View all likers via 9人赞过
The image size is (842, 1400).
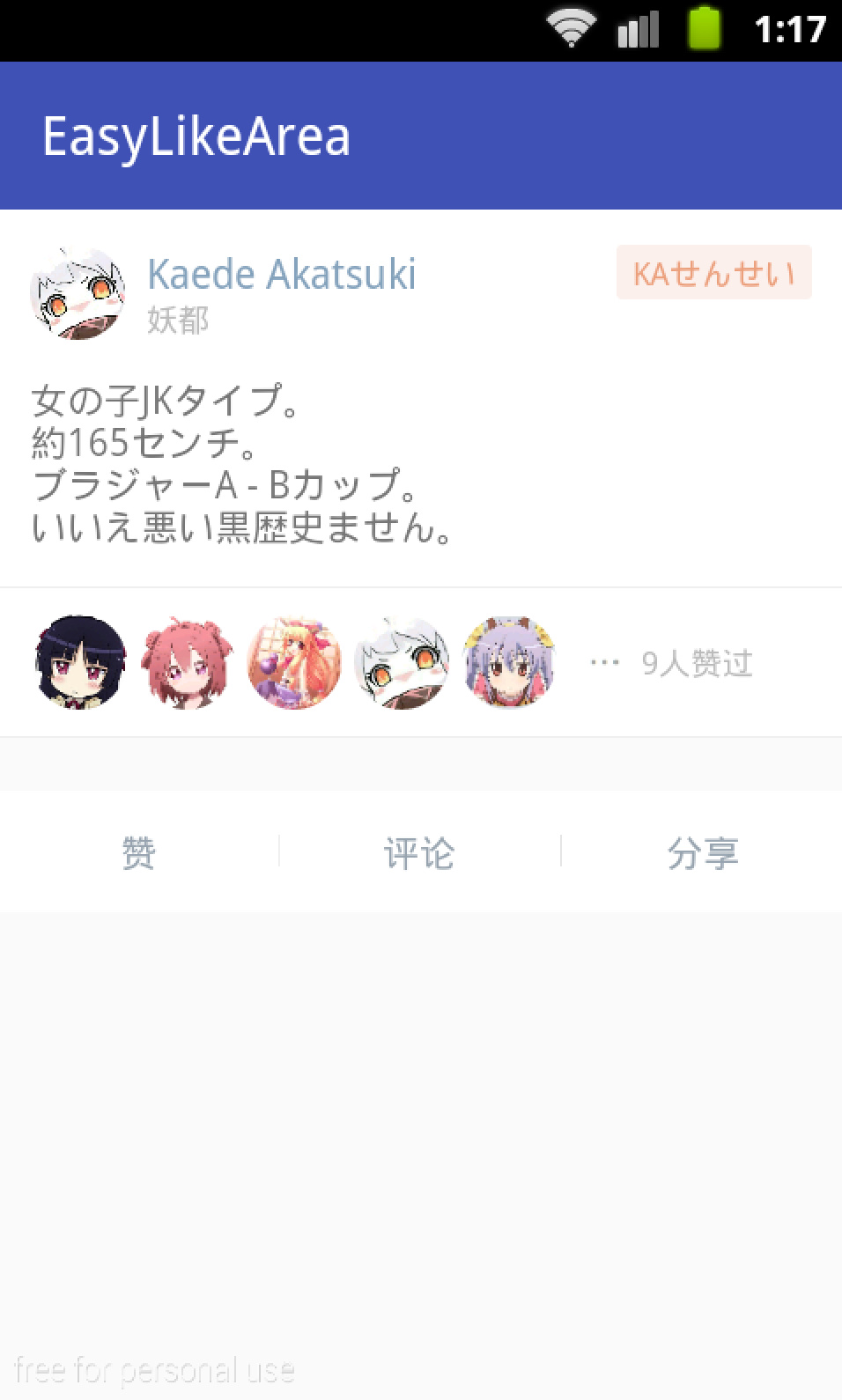(697, 663)
